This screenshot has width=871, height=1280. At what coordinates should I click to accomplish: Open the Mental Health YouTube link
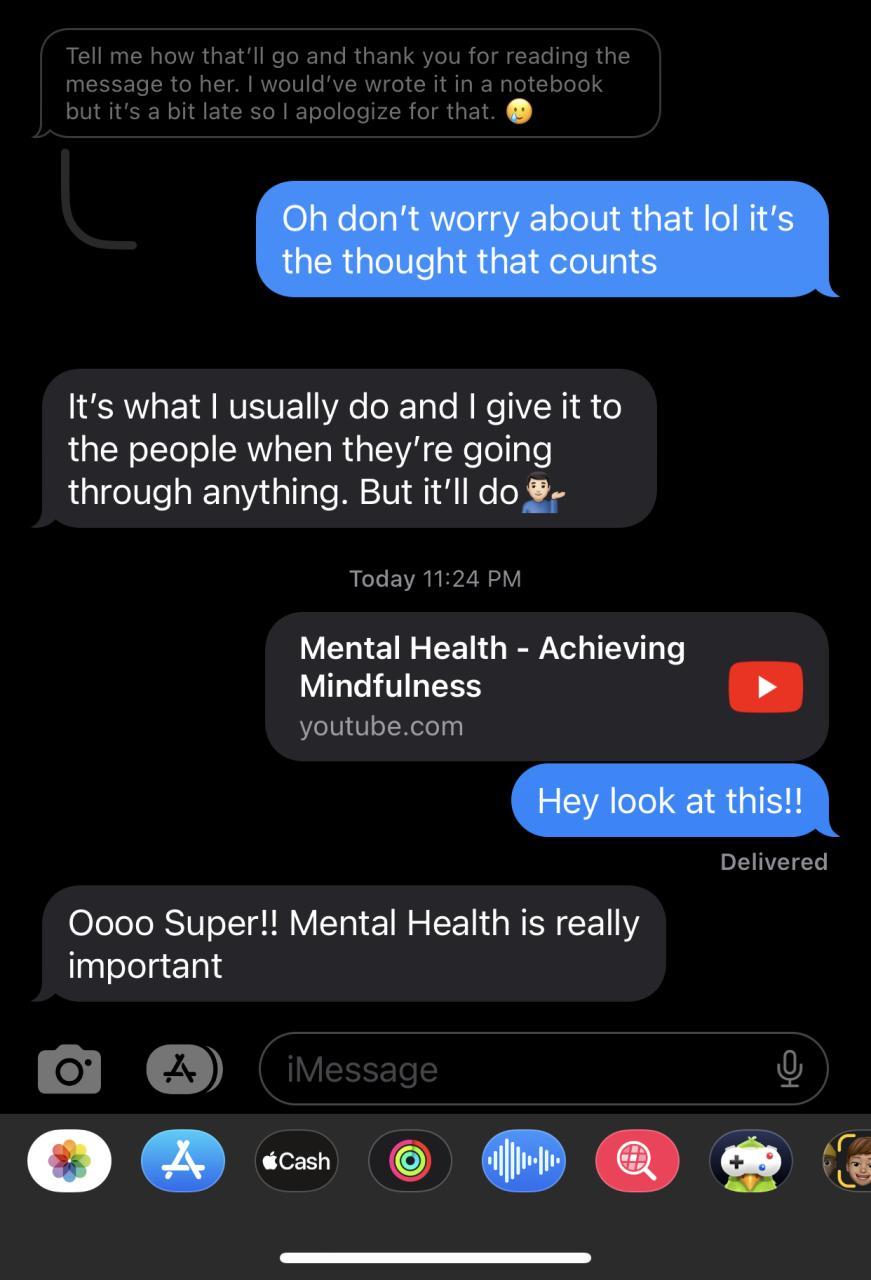(x=546, y=686)
